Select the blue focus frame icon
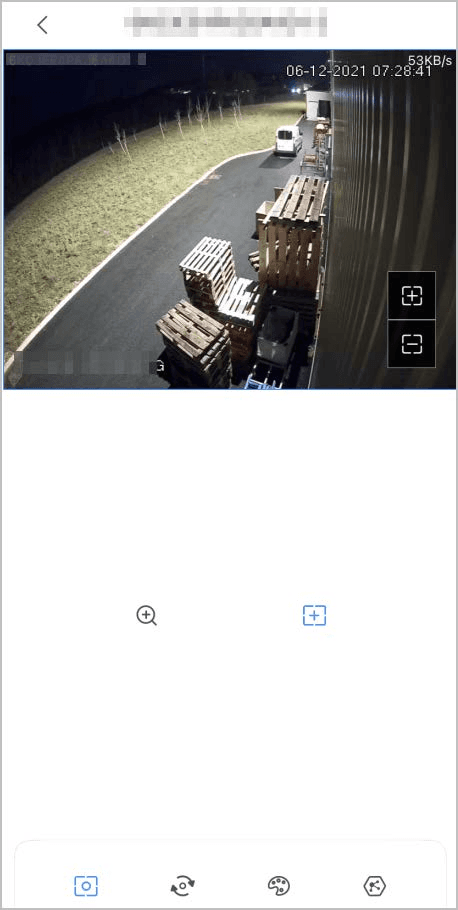Viewport: 458px width, 910px height. [x=315, y=615]
